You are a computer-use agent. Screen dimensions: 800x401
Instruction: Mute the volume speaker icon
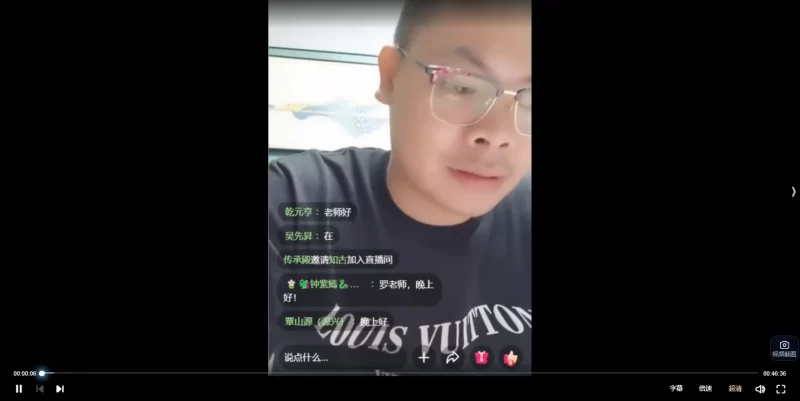tap(760, 389)
